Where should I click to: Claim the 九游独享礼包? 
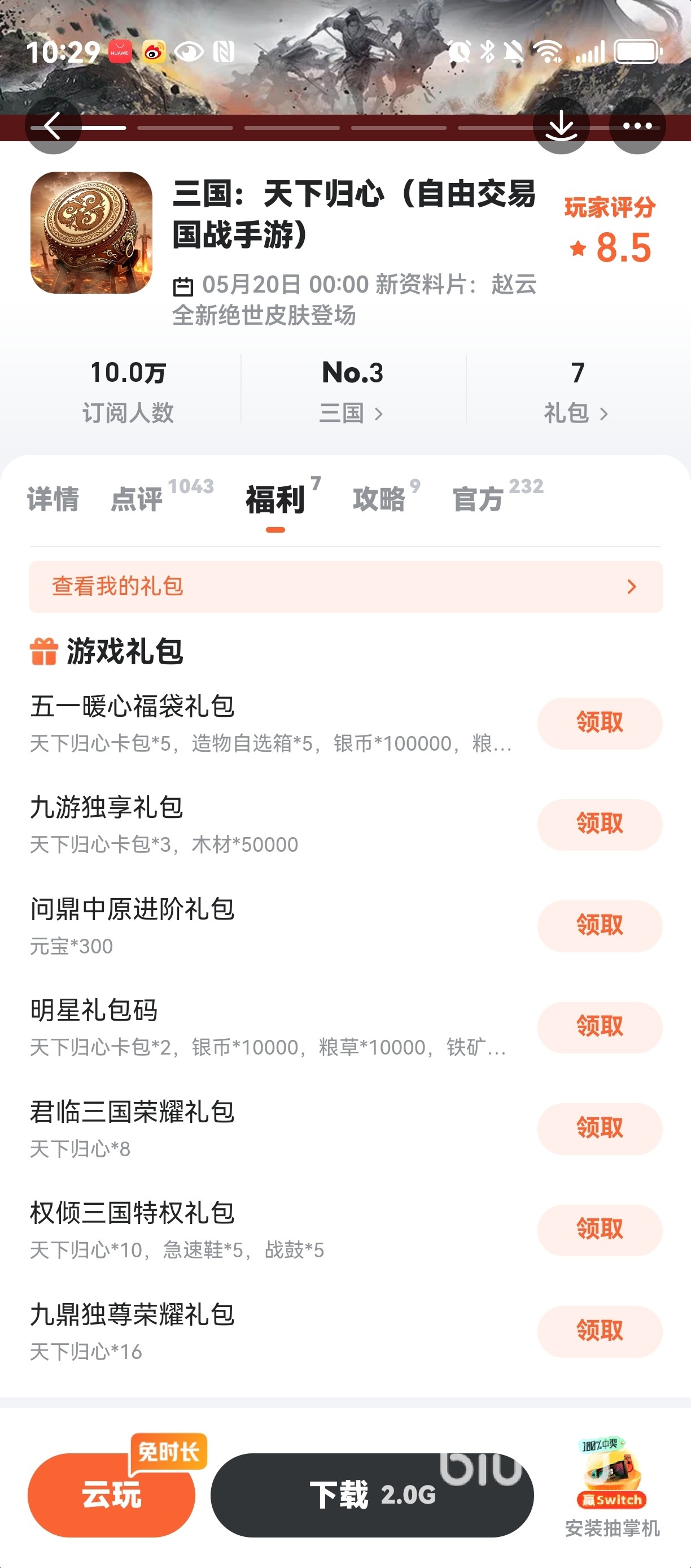point(600,824)
